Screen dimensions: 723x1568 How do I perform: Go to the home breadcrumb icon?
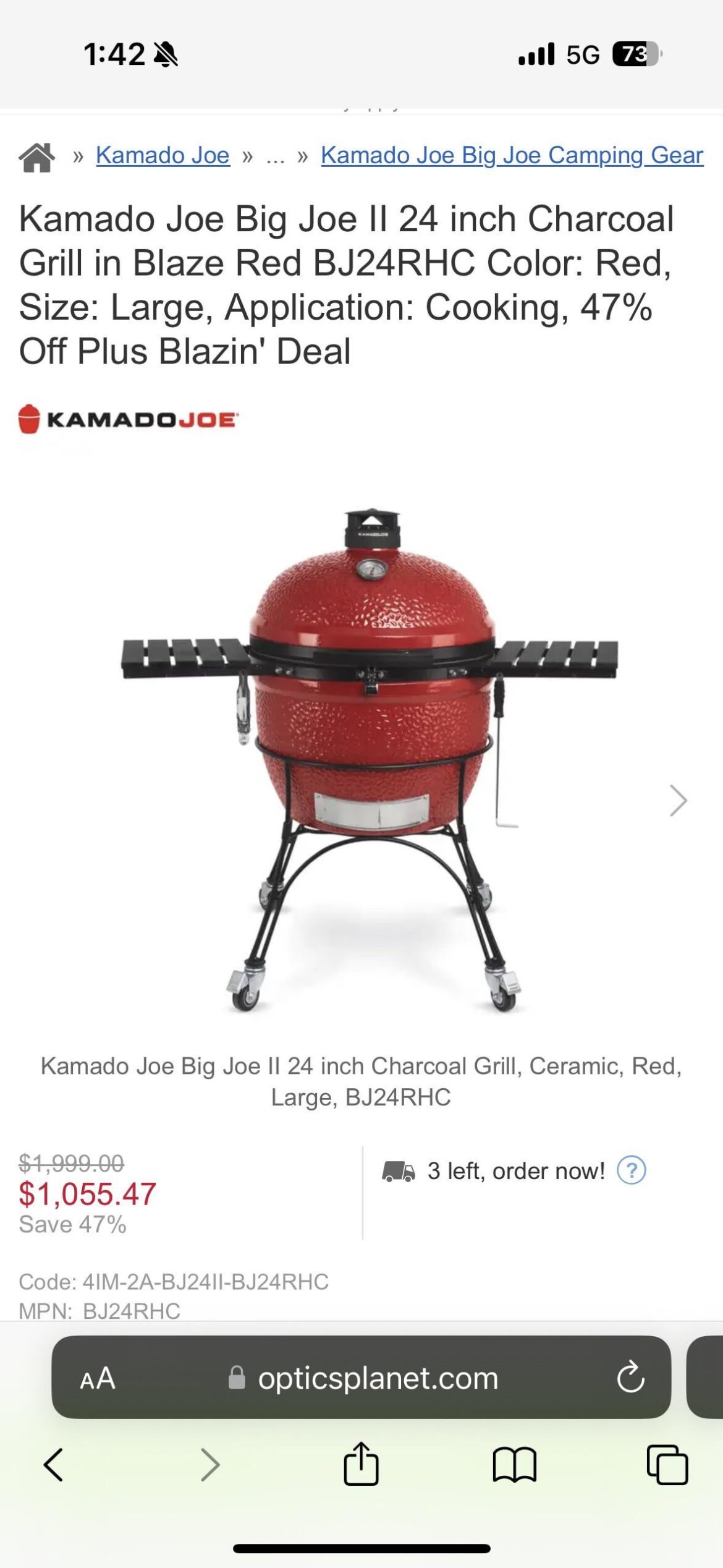[x=37, y=156]
